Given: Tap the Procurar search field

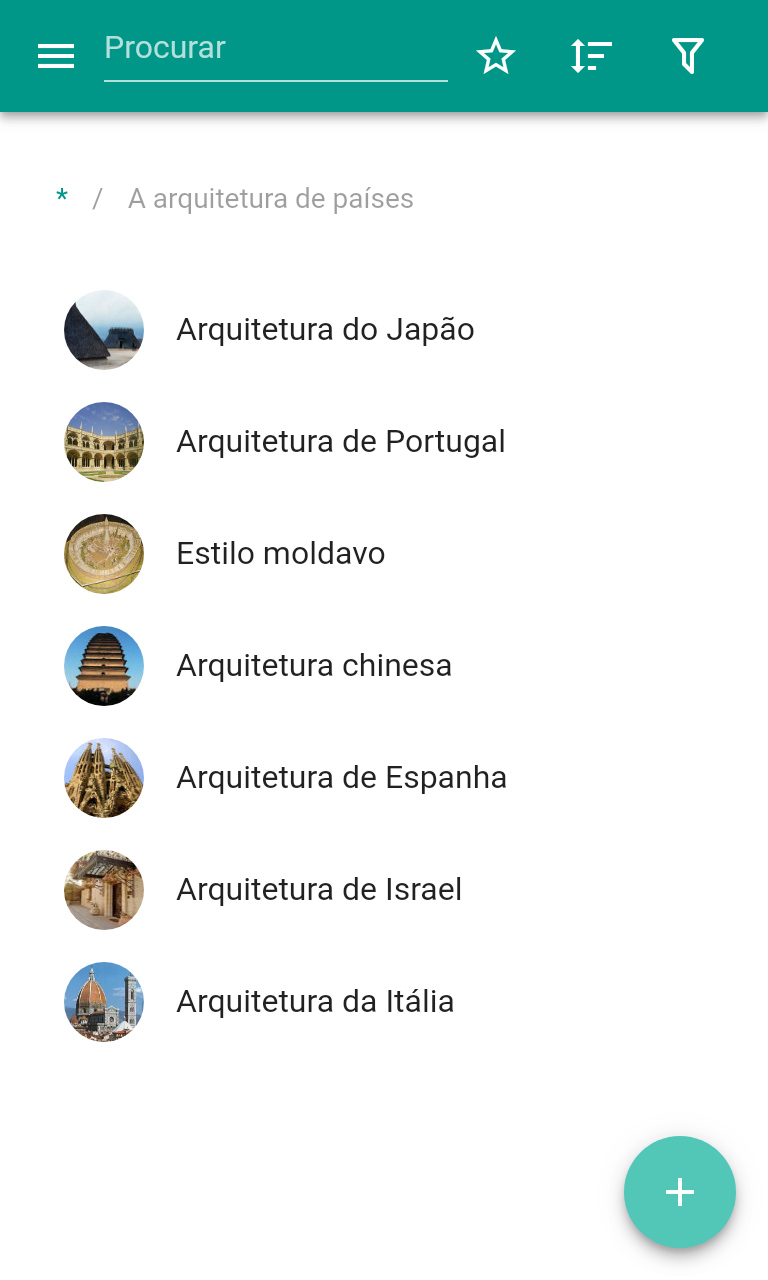Looking at the screenshot, I should (x=275, y=50).
